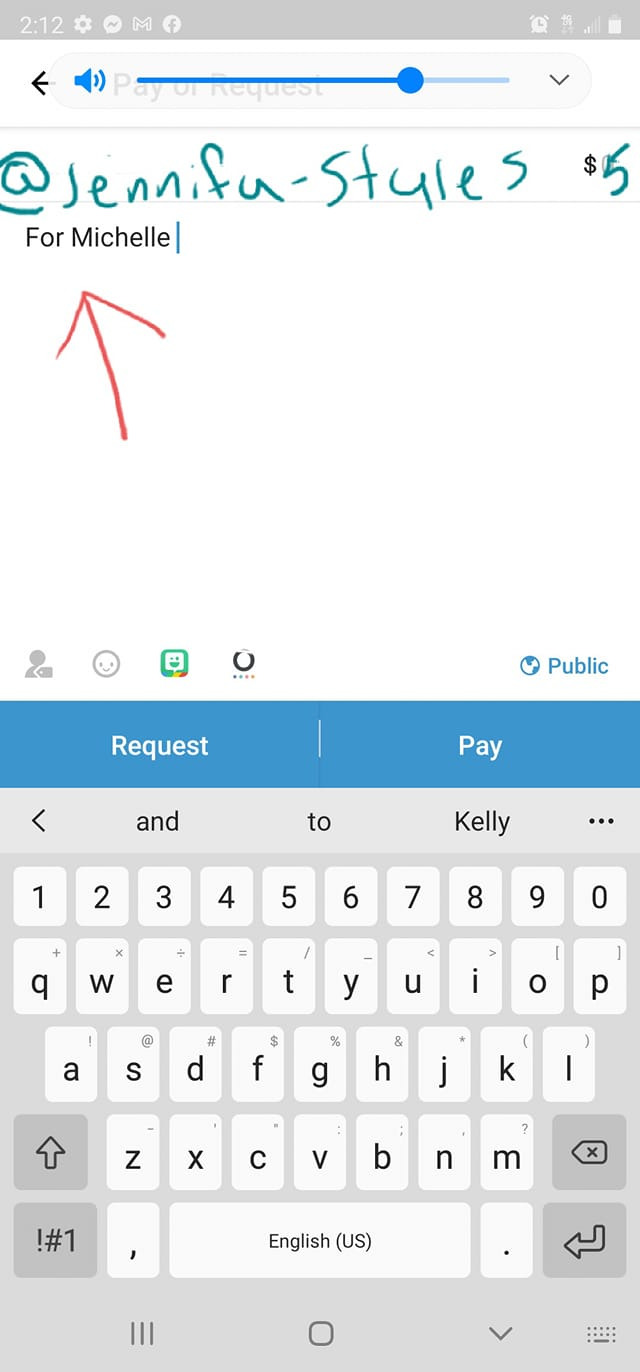Insert suggested word 'Kelly'

(482, 822)
